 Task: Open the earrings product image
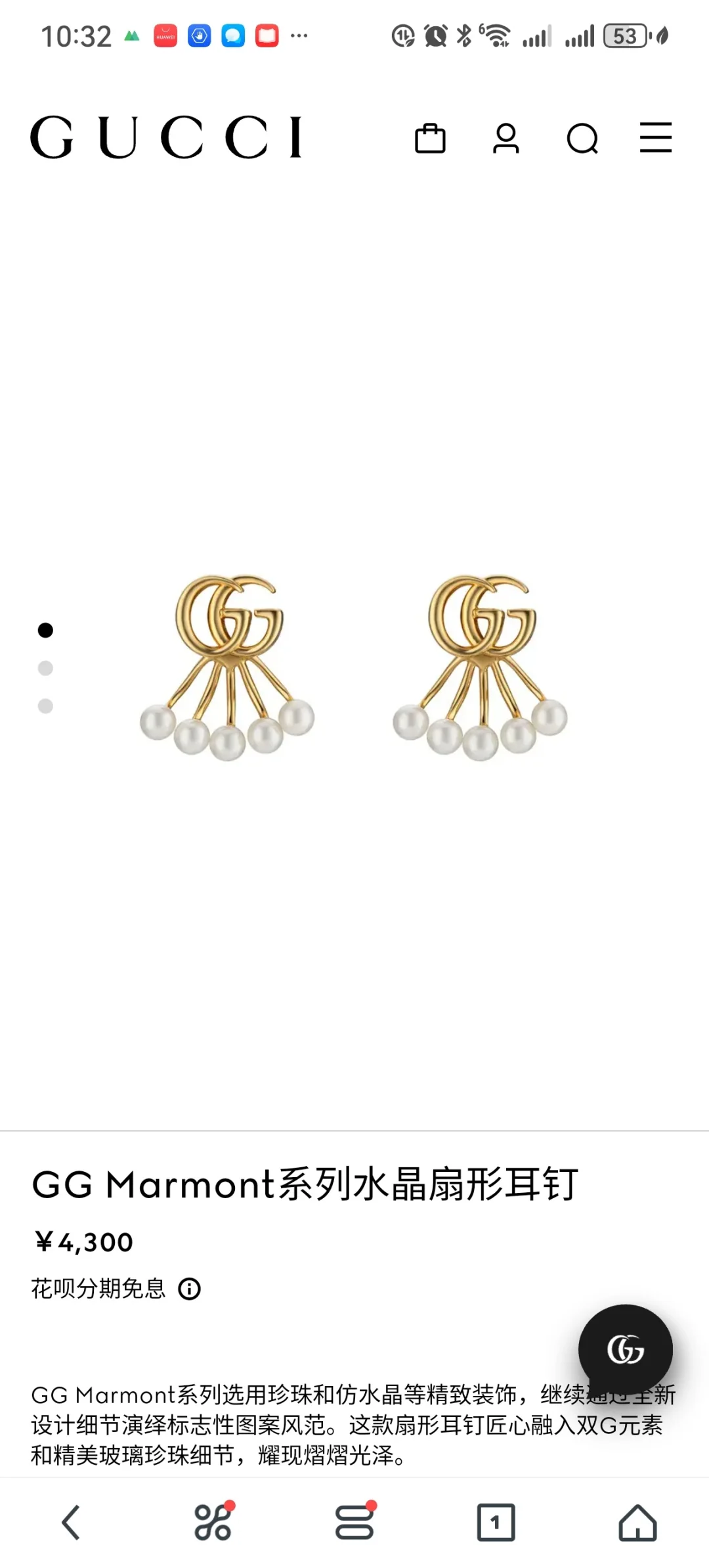point(354,668)
